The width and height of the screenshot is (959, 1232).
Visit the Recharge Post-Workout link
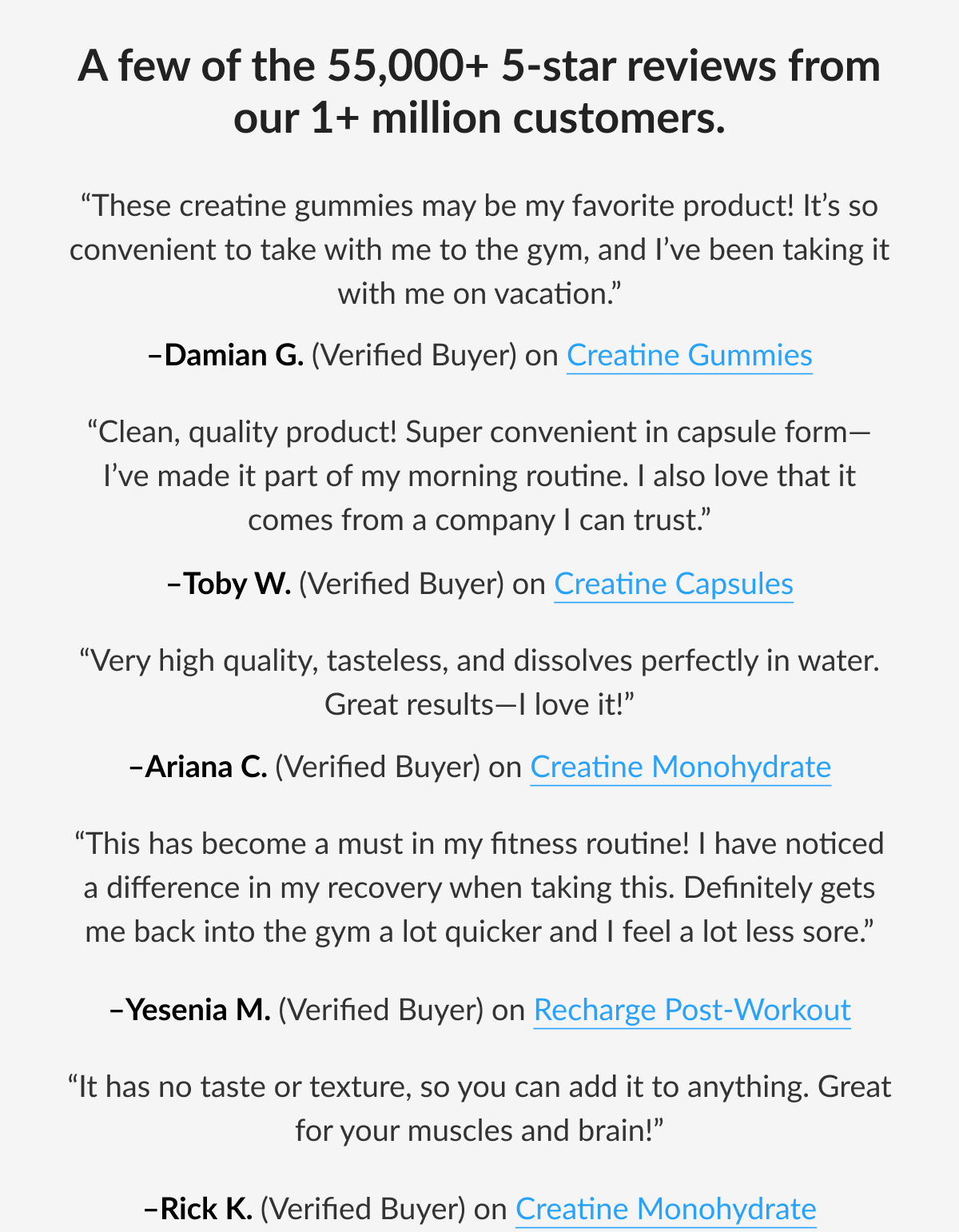691,1010
